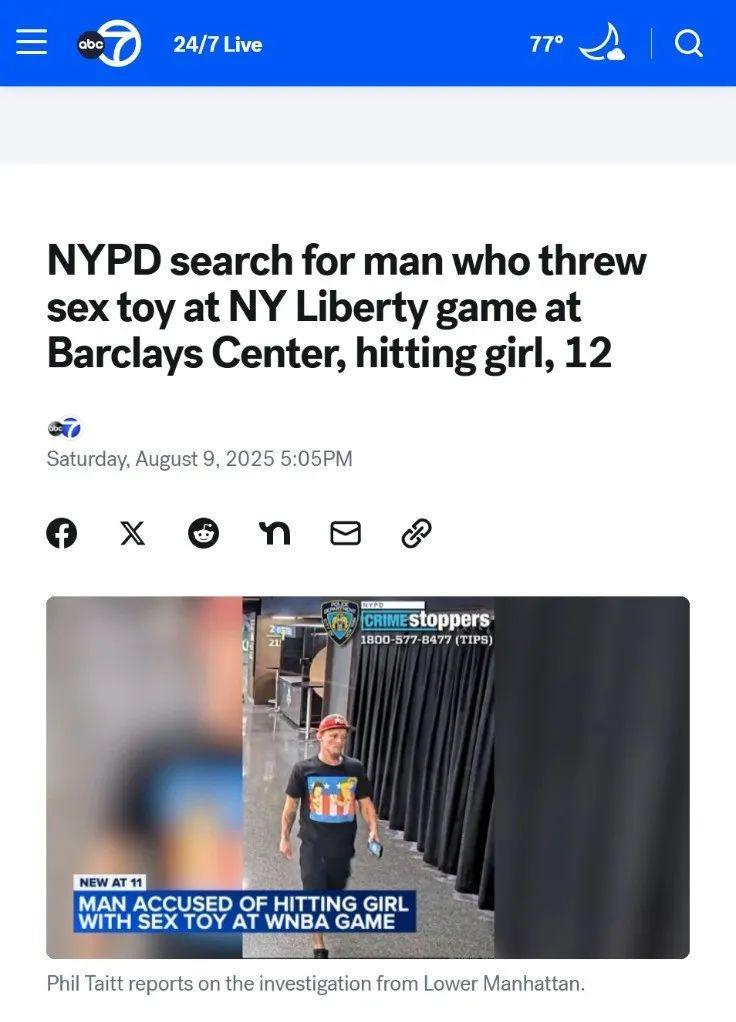This screenshot has height=1022, width=736.
Task: Open the 77° weather forecast
Action: click(x=577, y=44)
